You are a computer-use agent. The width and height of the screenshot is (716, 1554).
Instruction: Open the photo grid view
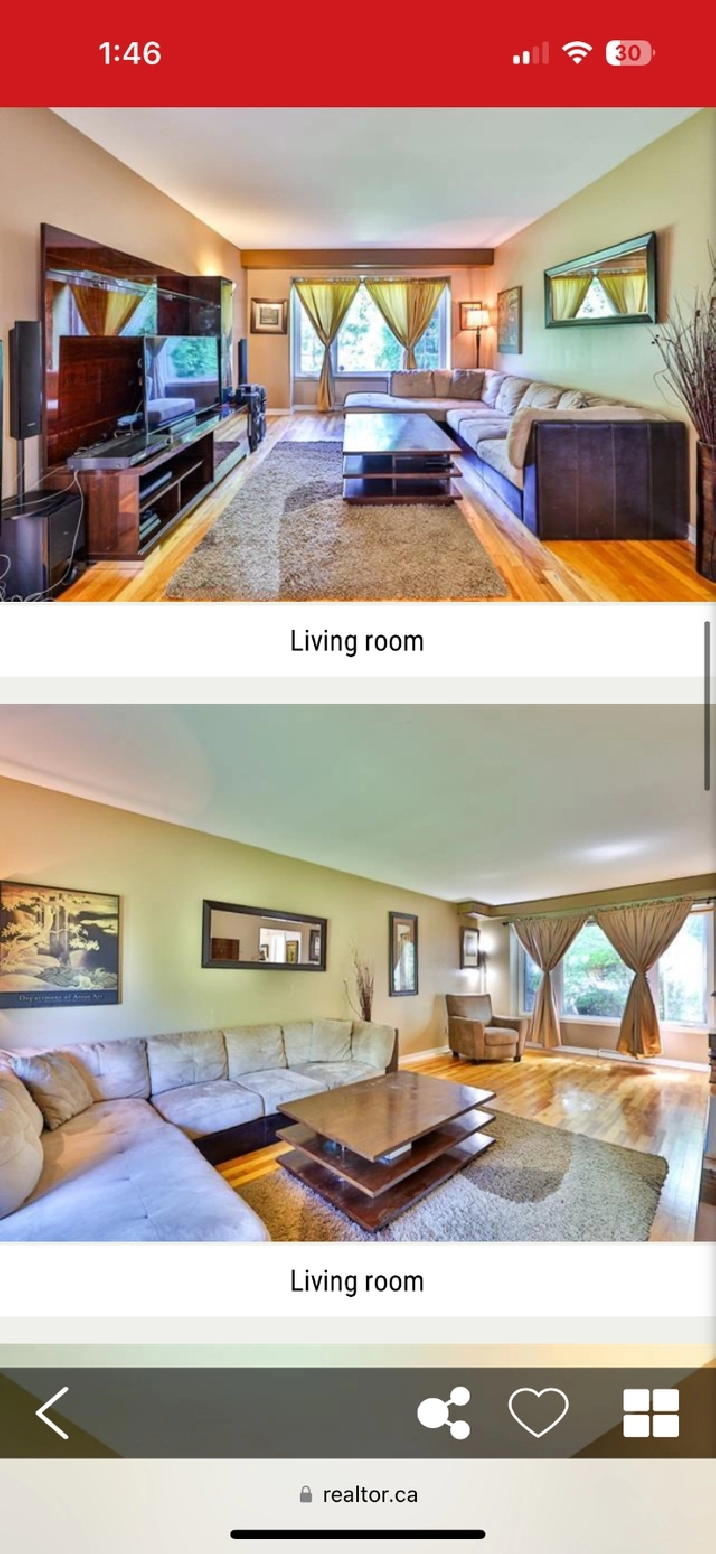coord(651,1413)
